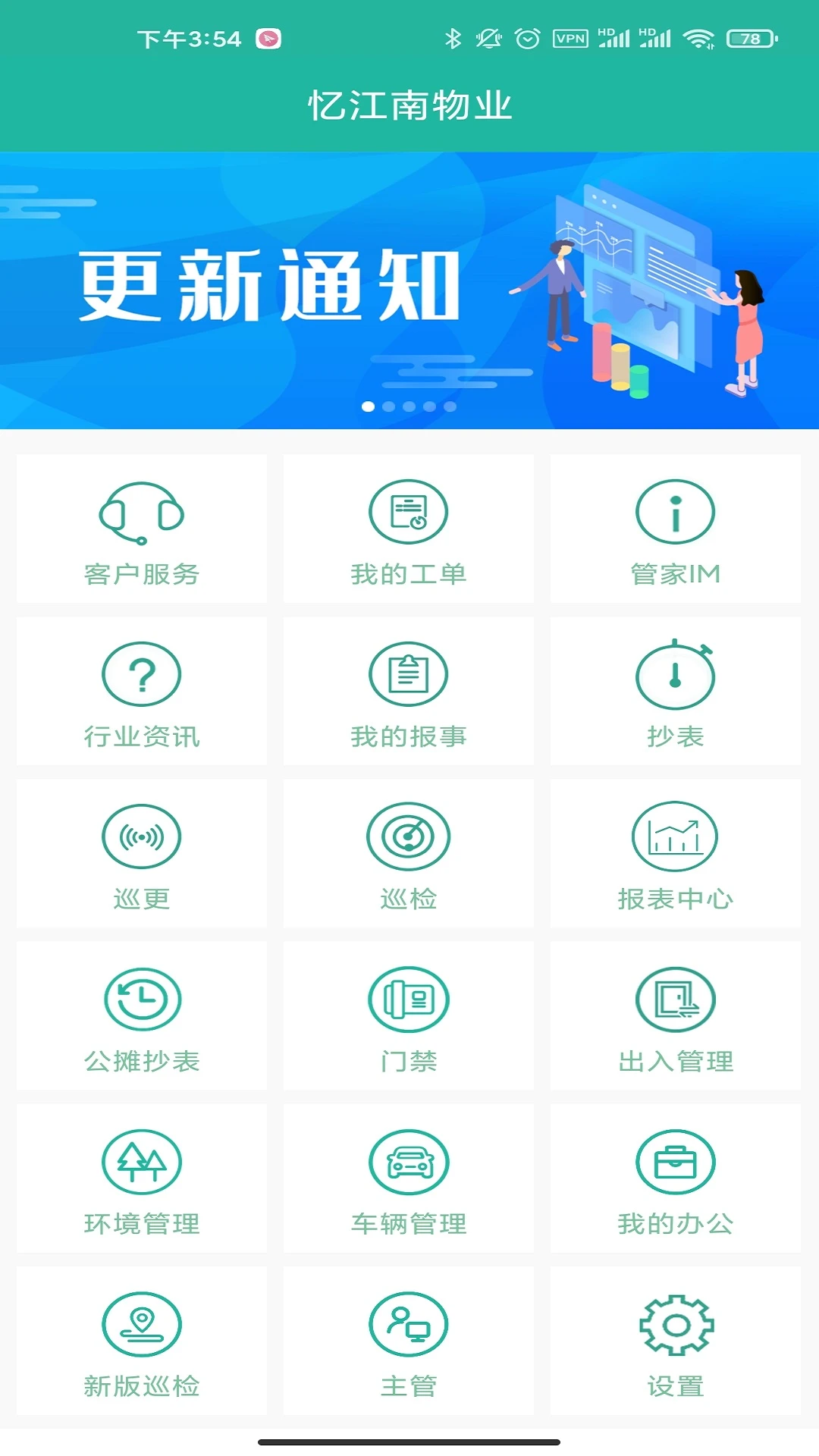
Task: Select the 巡更 patrol signal icon
Action: [141, 836]
